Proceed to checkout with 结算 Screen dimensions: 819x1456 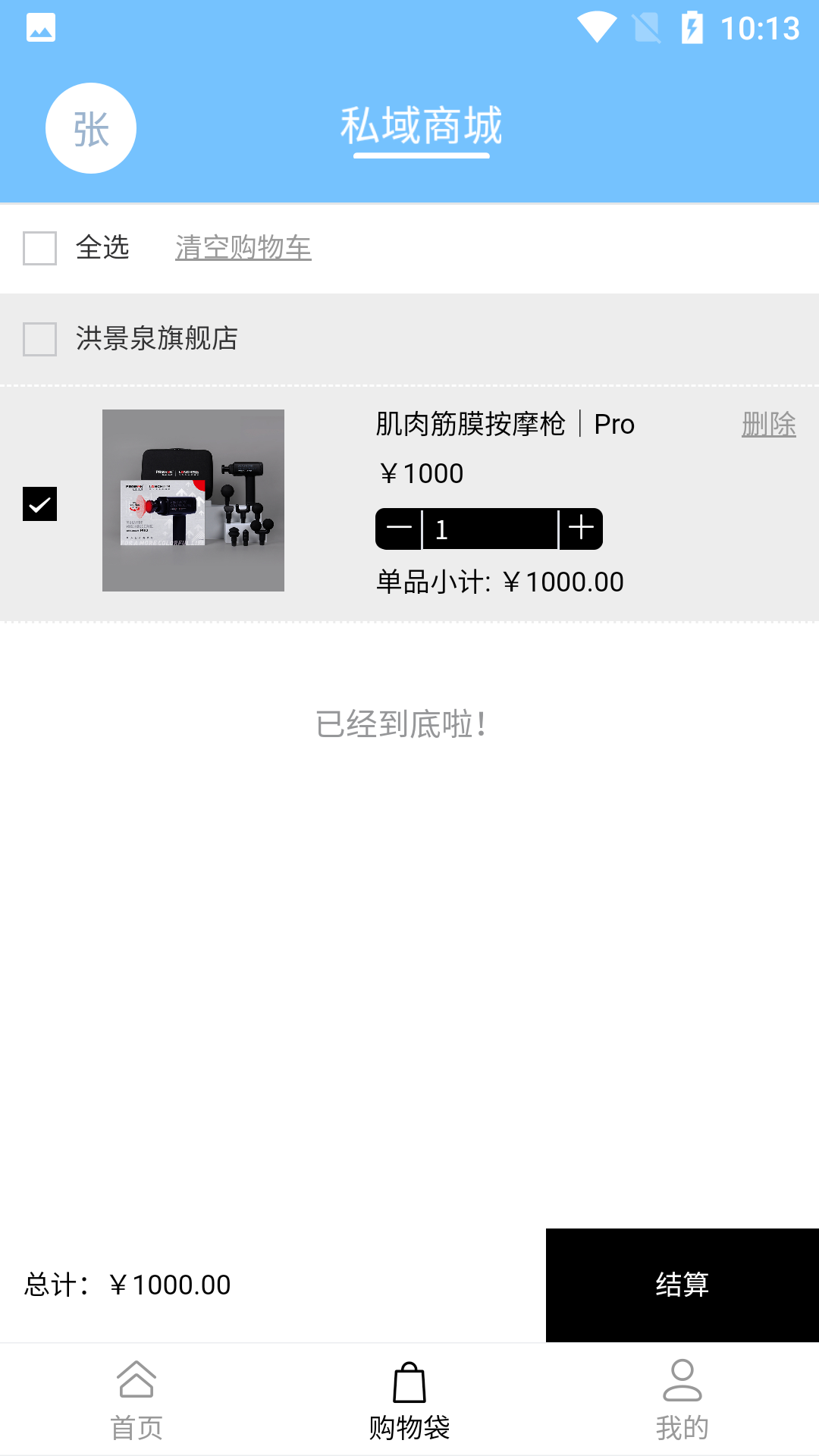tap(682, 1285)
